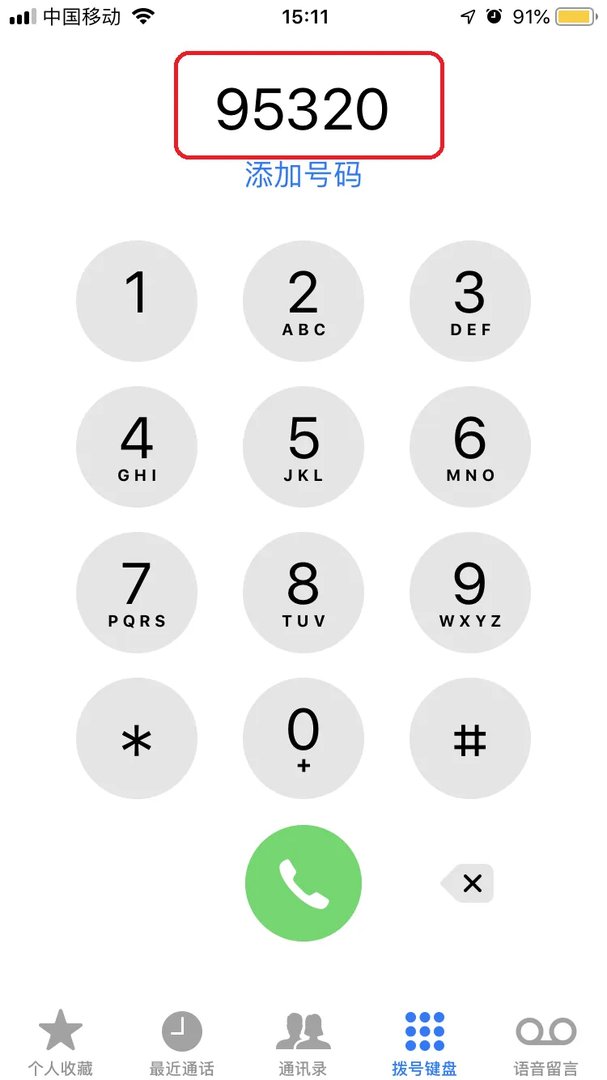Call the number with the green button

tap(303, 883)
